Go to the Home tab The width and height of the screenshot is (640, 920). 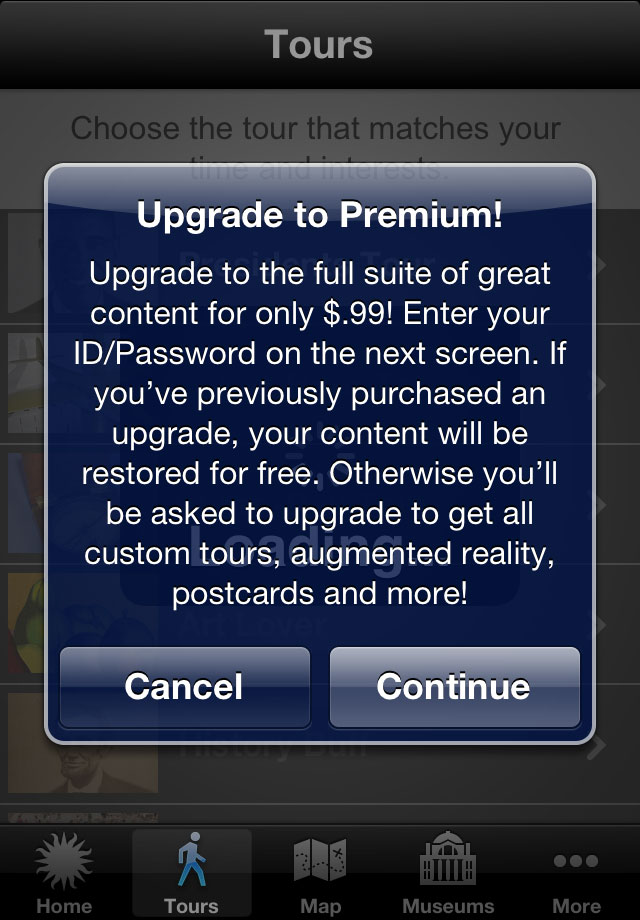64,875
